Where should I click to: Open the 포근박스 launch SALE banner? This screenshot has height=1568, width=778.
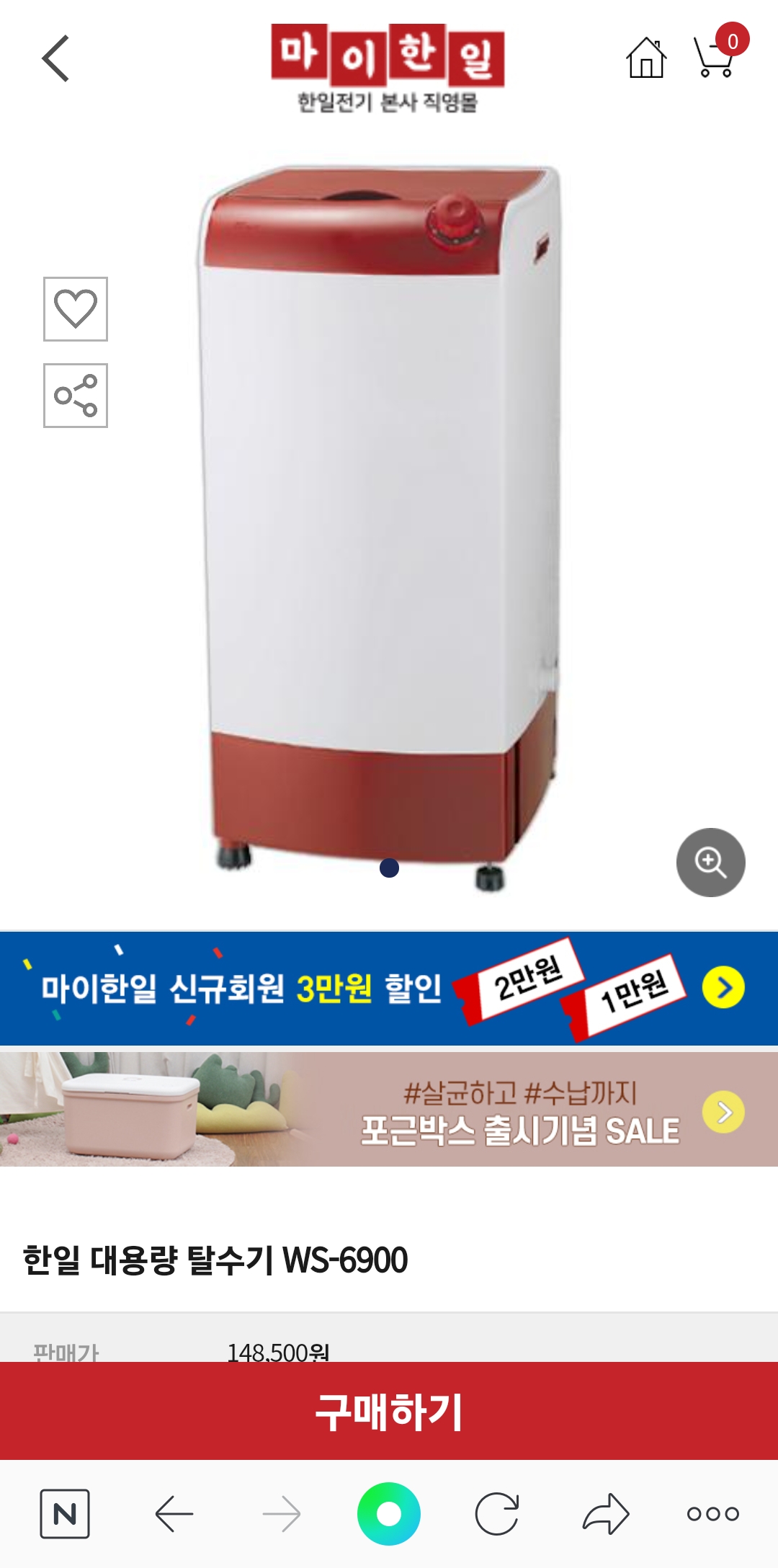click(x=389, y=1110)
